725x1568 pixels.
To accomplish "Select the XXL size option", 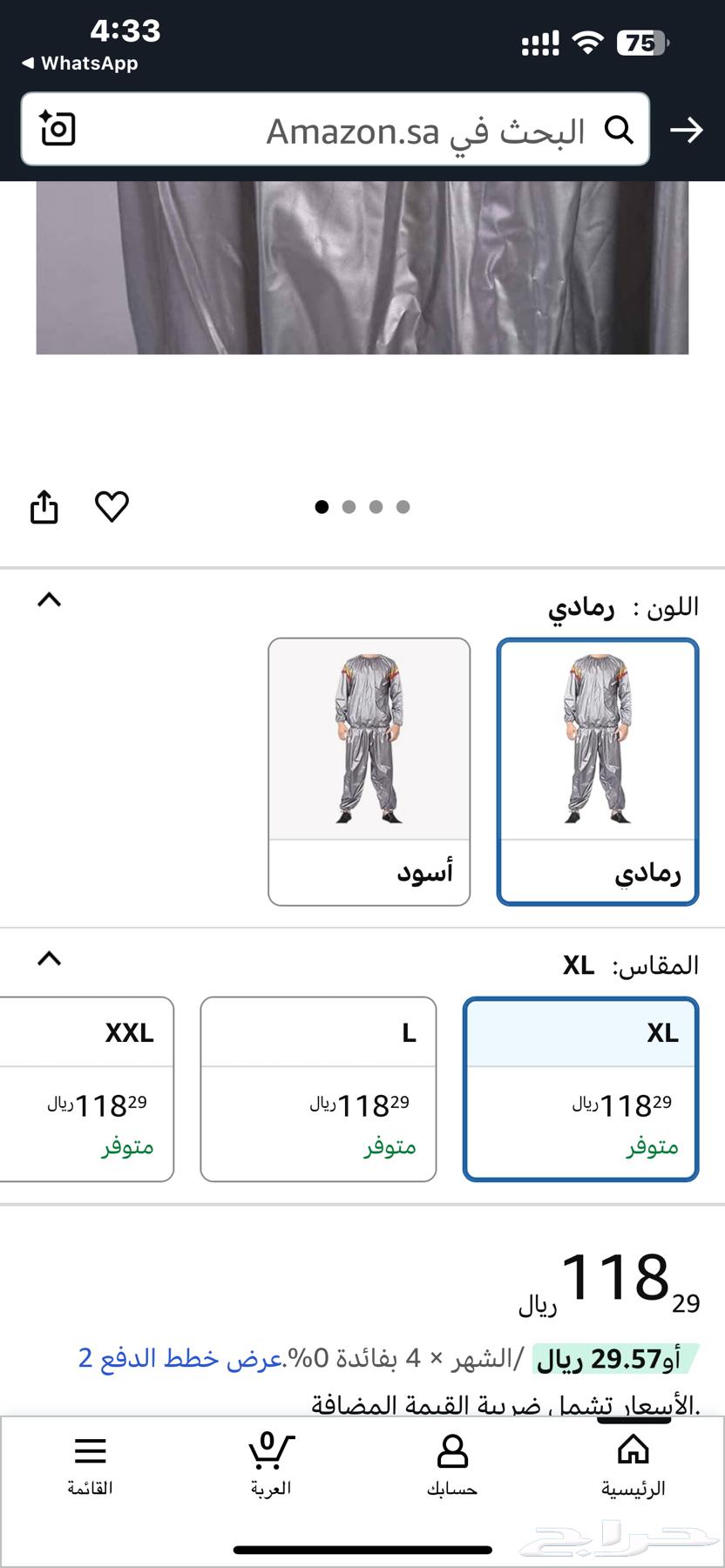I will click(85, 1089).
